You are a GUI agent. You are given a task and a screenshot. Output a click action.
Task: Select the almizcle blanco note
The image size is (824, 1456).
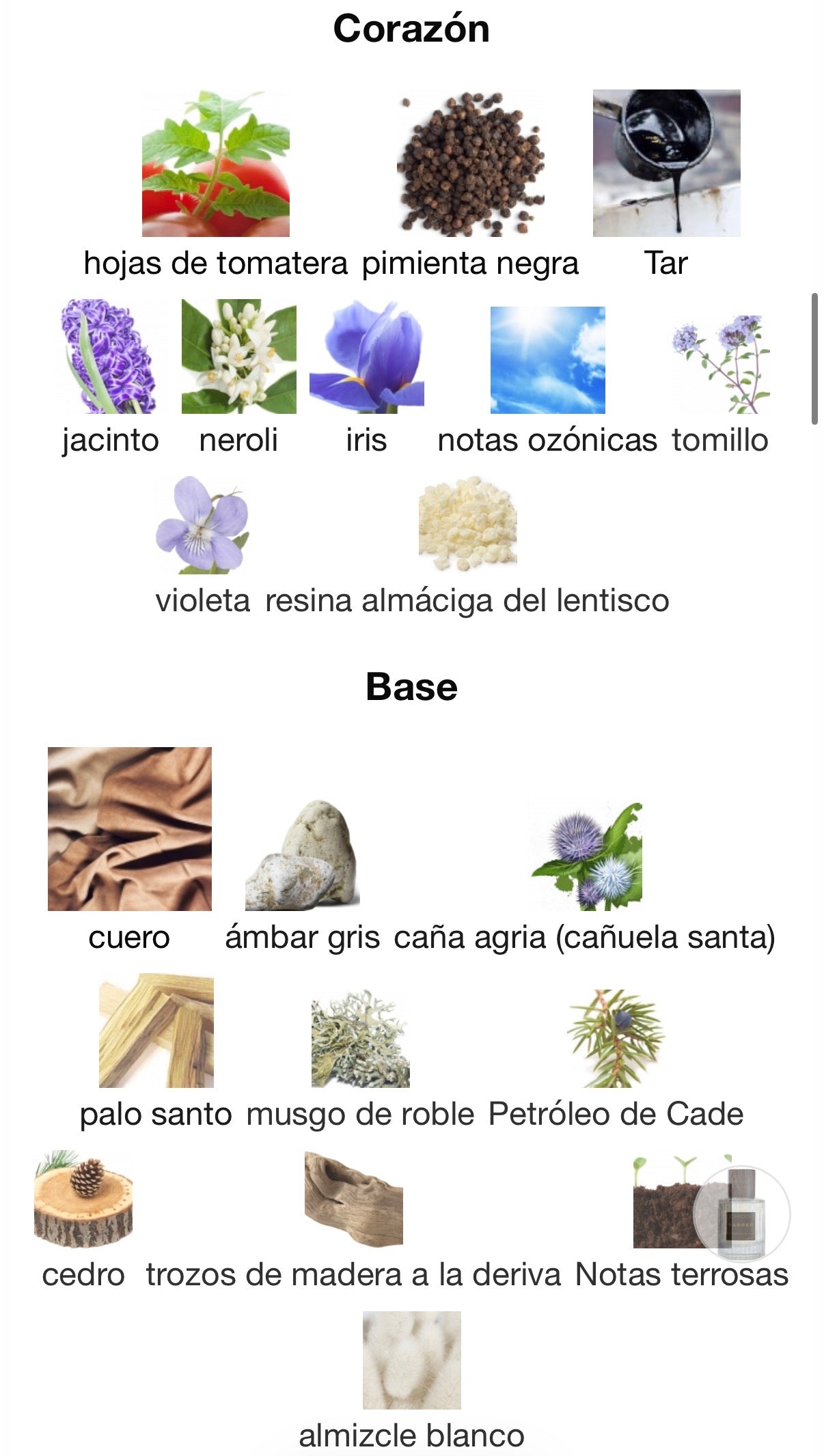tap(411, 1360)
